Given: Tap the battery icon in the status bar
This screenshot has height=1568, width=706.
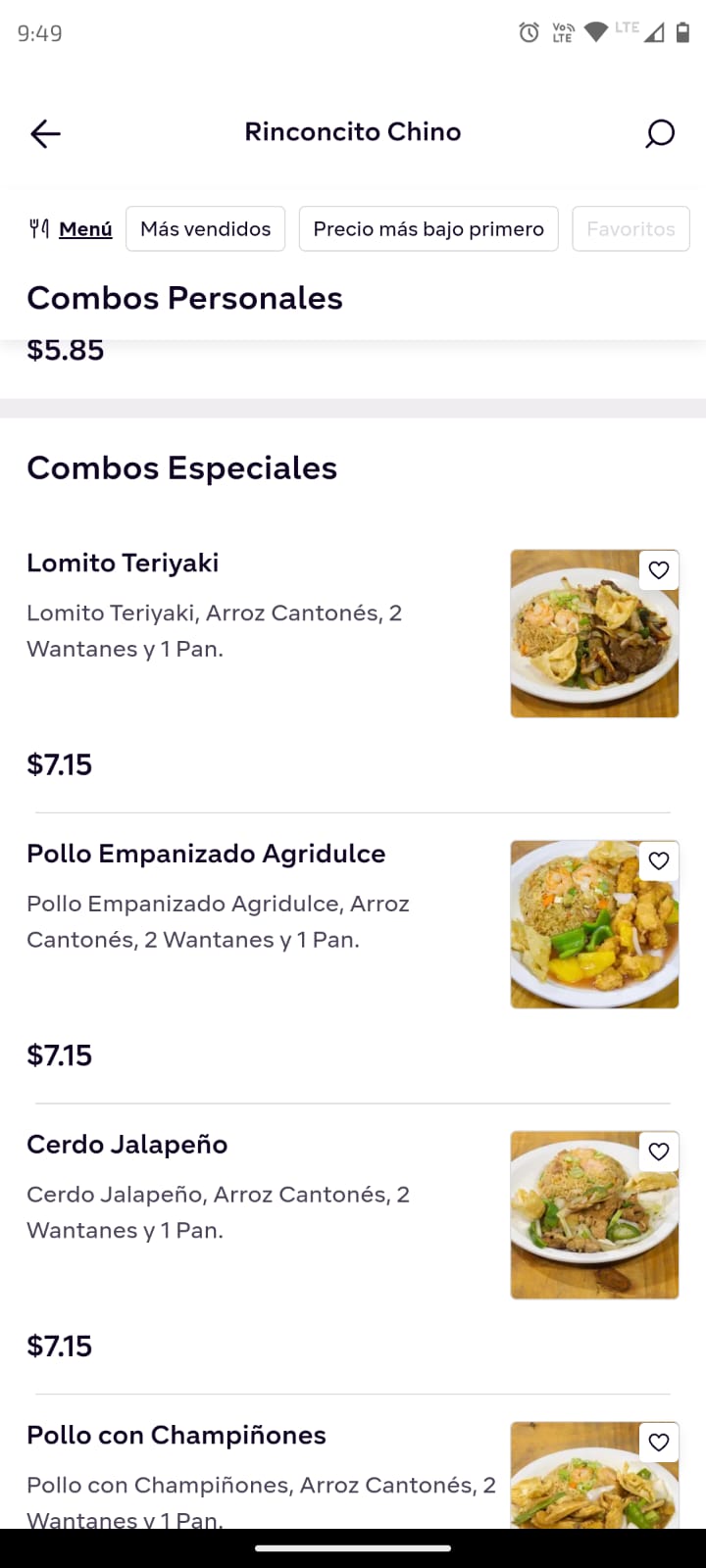Looking at the screenshot, I should pos(681,31).
